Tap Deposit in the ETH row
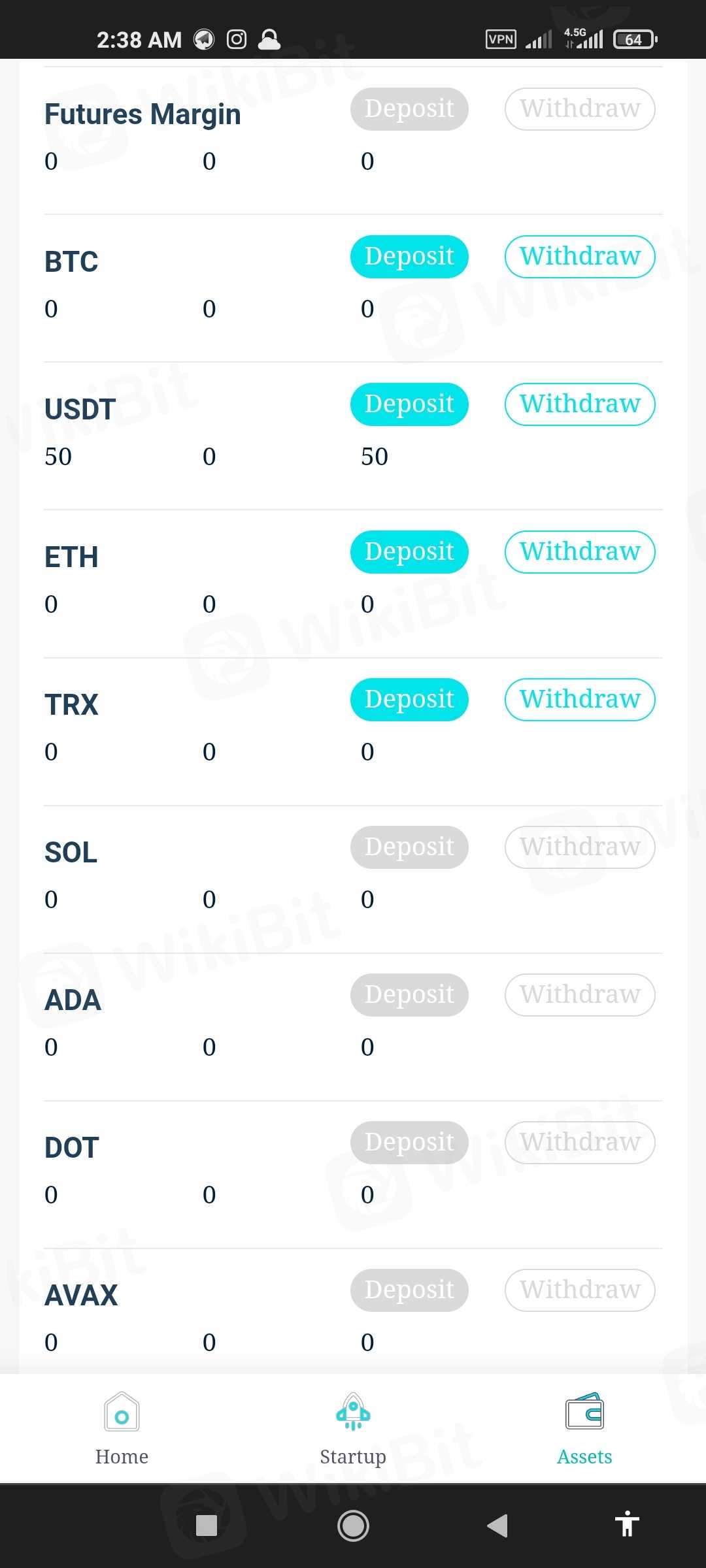The image size is (706, 1568). [409, 552]
